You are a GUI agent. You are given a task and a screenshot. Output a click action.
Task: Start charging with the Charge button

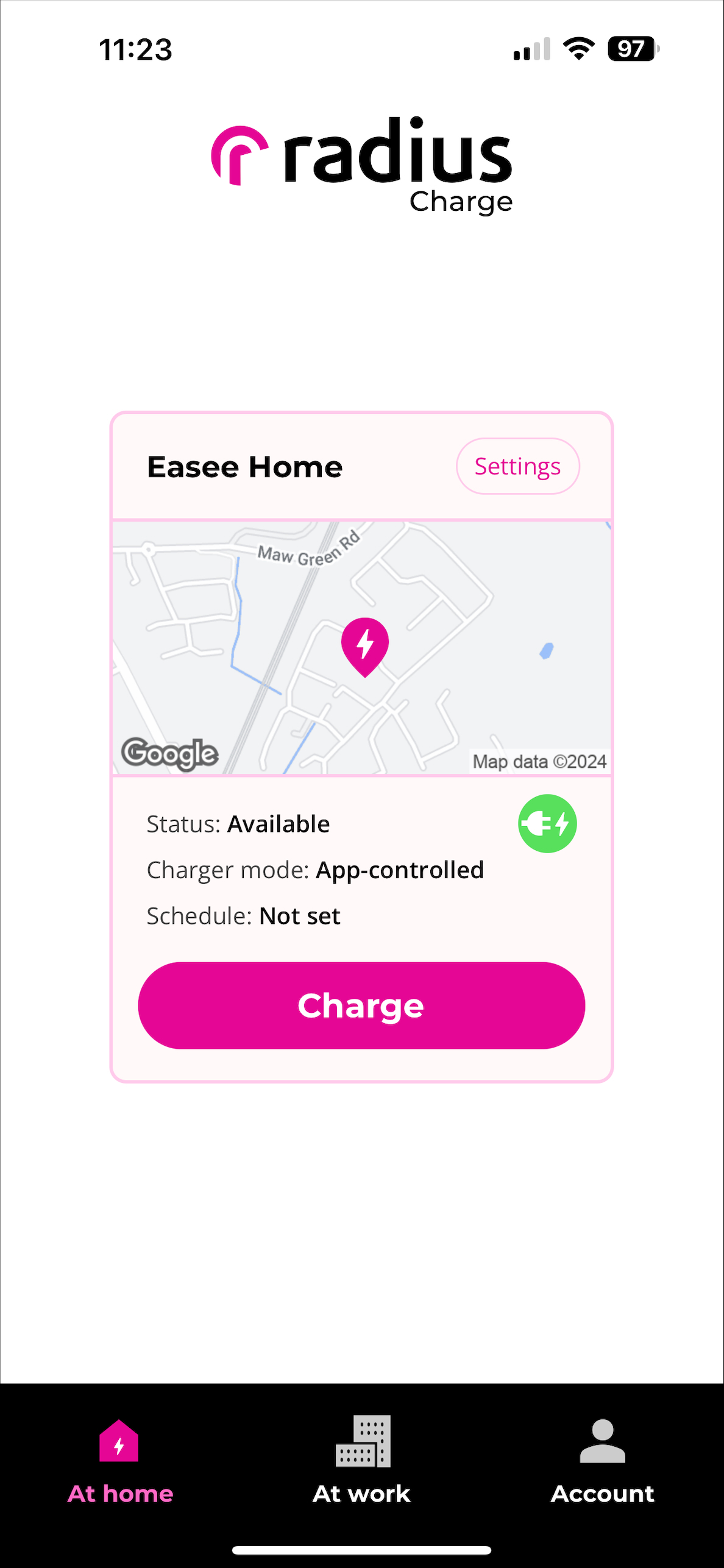361,1005
